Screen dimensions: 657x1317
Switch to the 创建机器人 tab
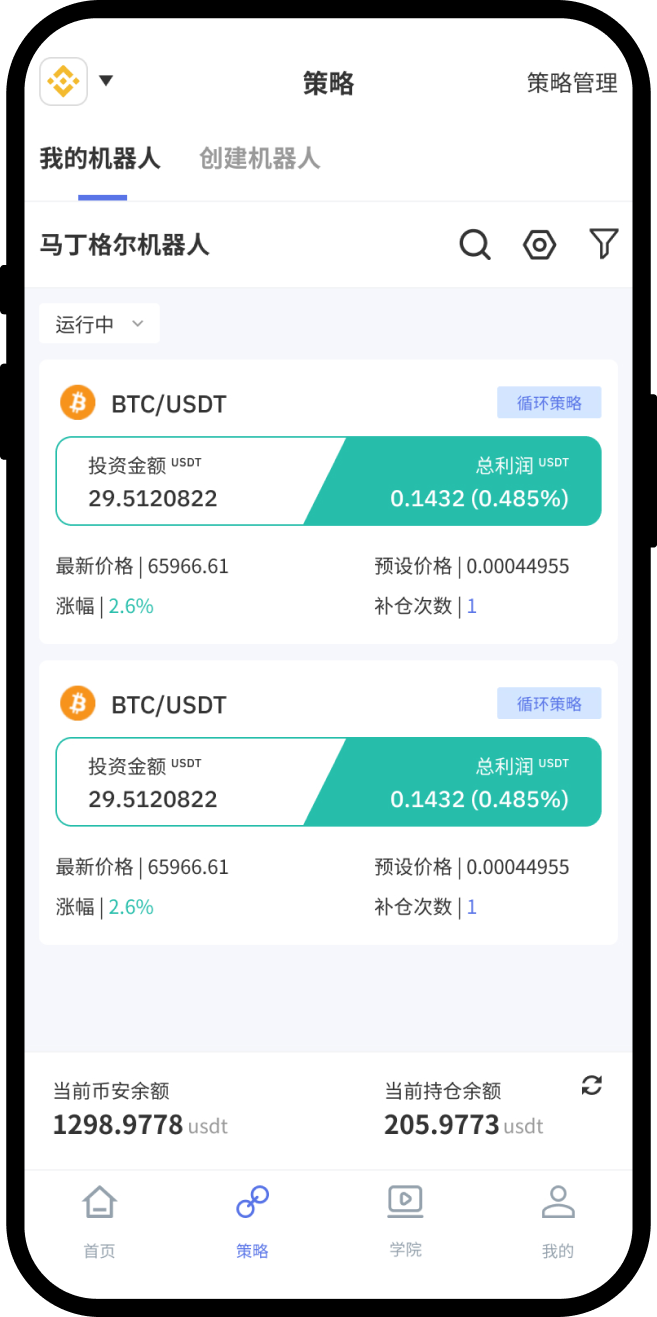coord(259,158)
